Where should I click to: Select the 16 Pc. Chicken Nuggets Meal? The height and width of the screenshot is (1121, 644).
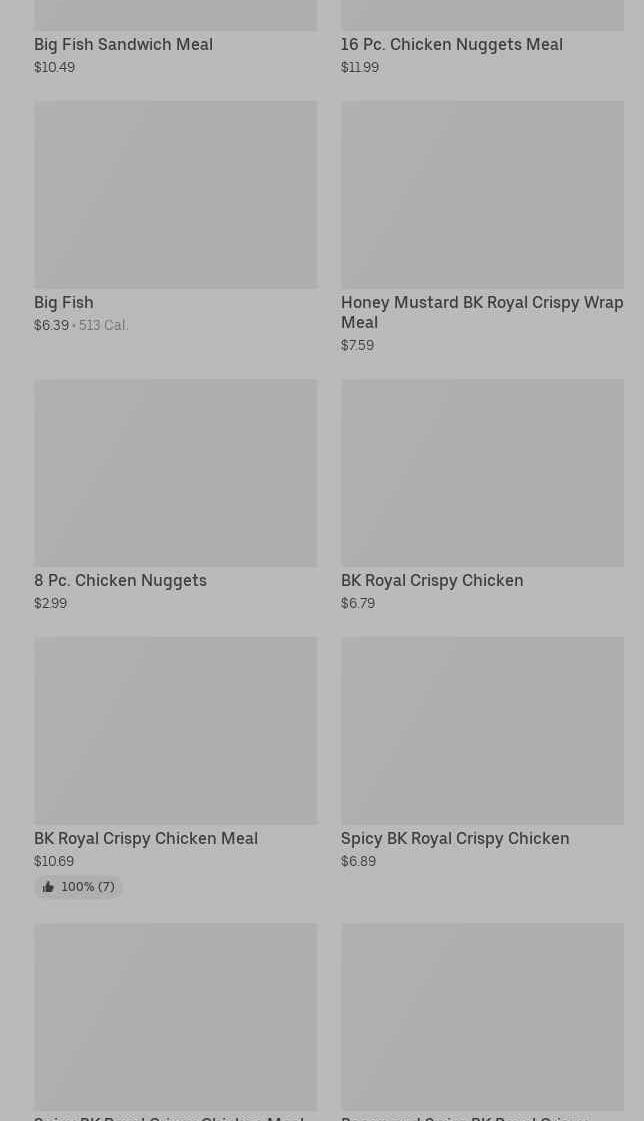[482, 37]
